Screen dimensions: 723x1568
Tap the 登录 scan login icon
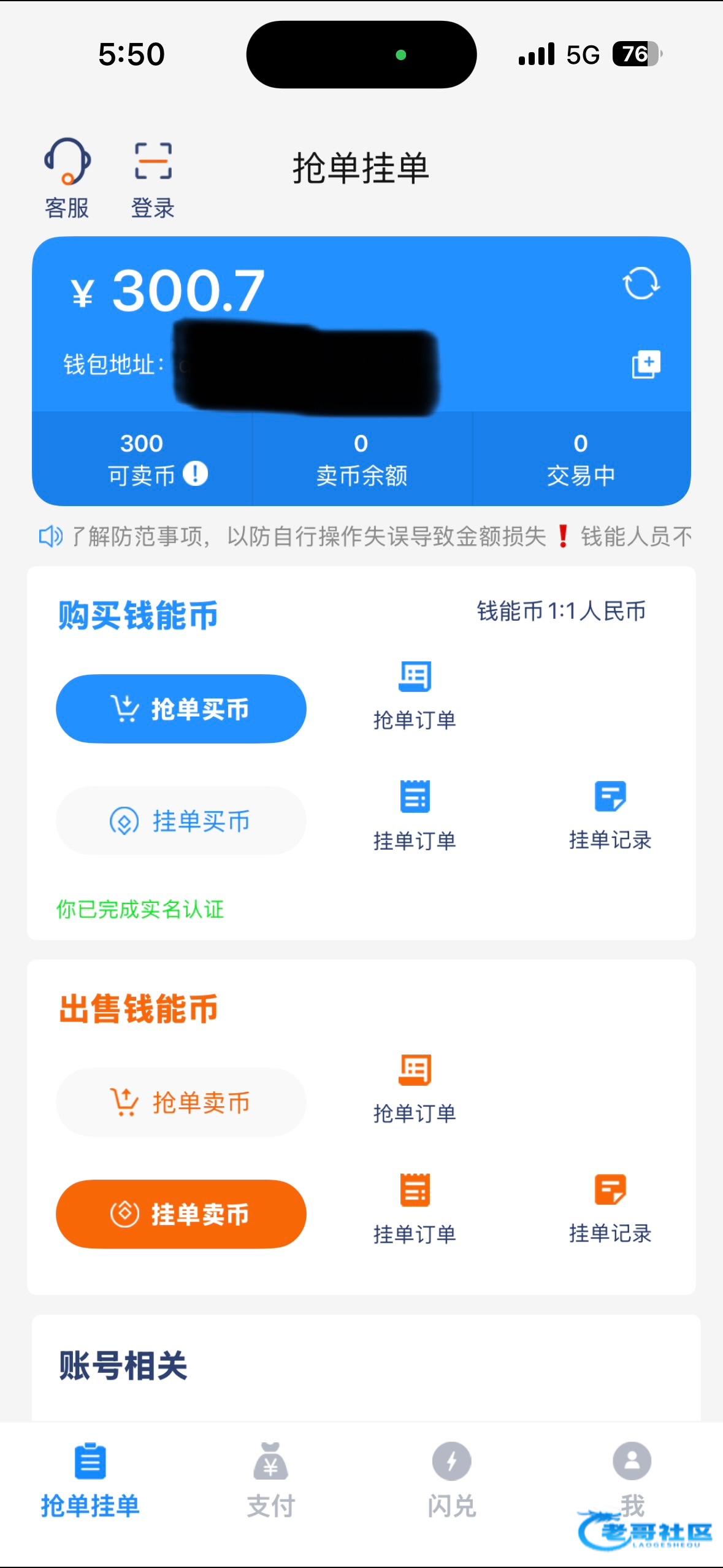coord(153,176)
